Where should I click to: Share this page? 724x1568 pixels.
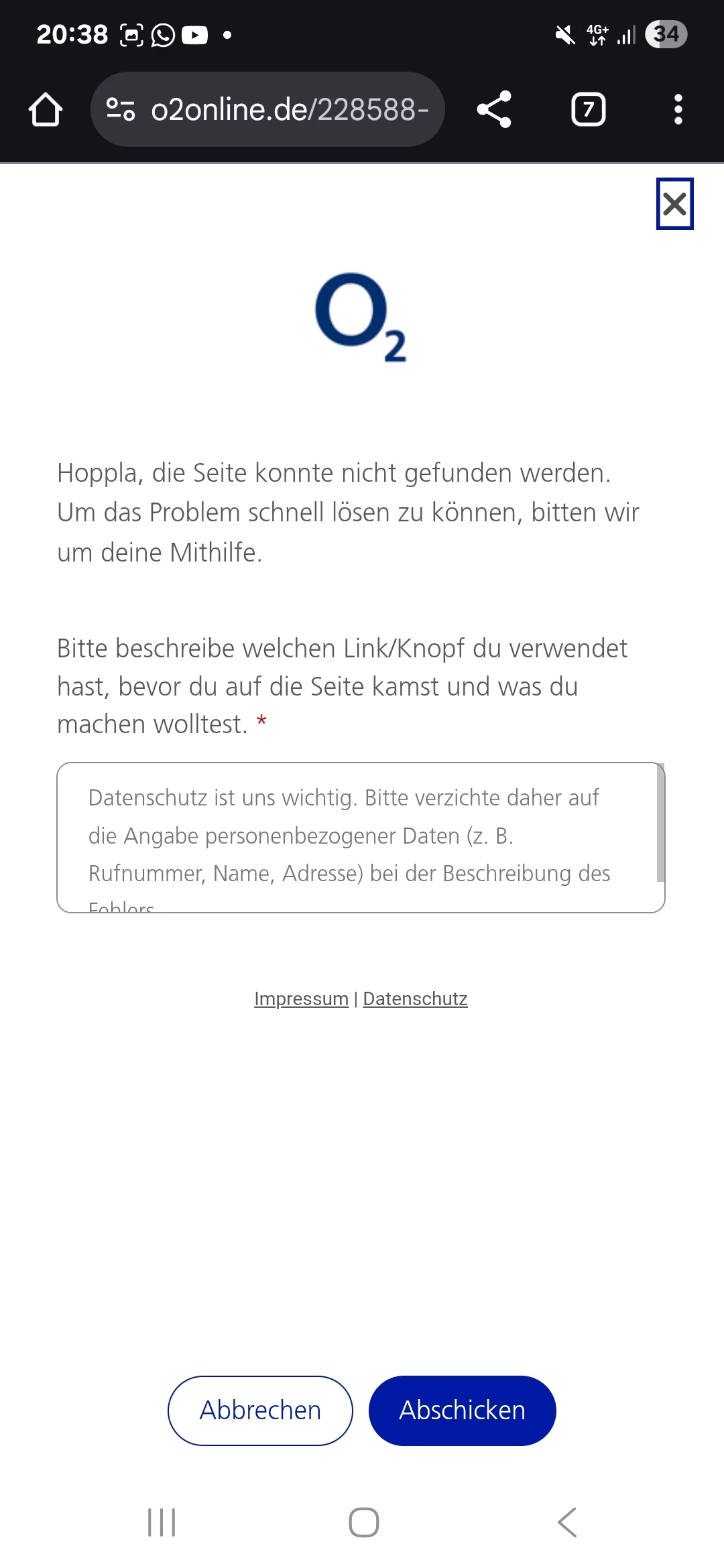click(x=494, y=109)
